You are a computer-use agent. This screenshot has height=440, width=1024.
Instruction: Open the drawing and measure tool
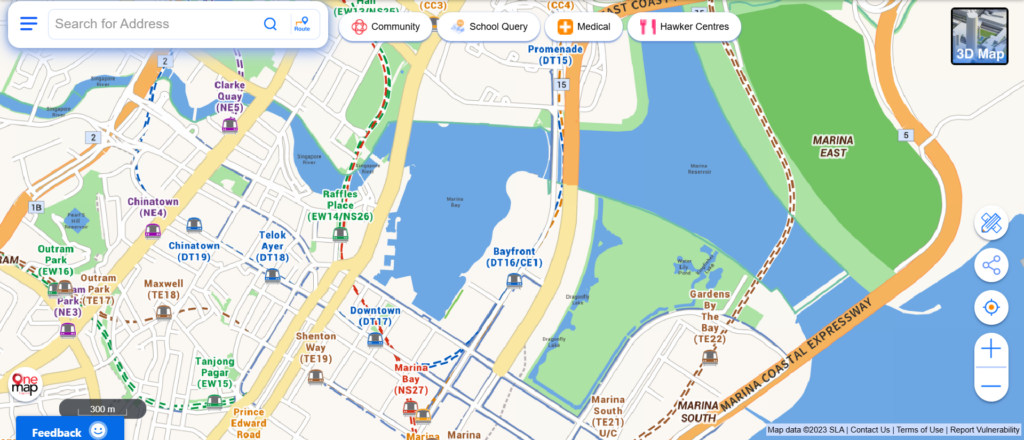tap(991, 223)
